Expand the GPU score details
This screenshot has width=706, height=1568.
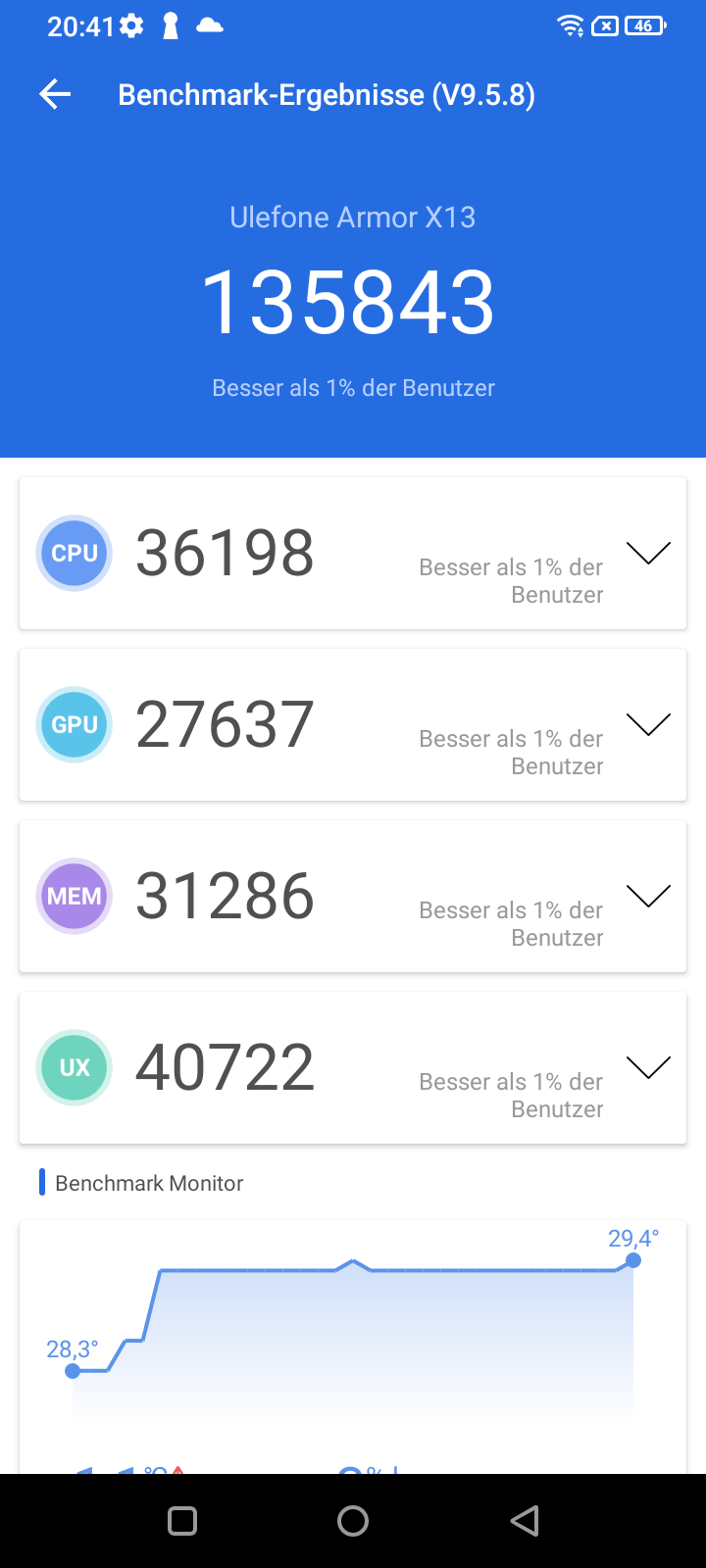[647, 725]
